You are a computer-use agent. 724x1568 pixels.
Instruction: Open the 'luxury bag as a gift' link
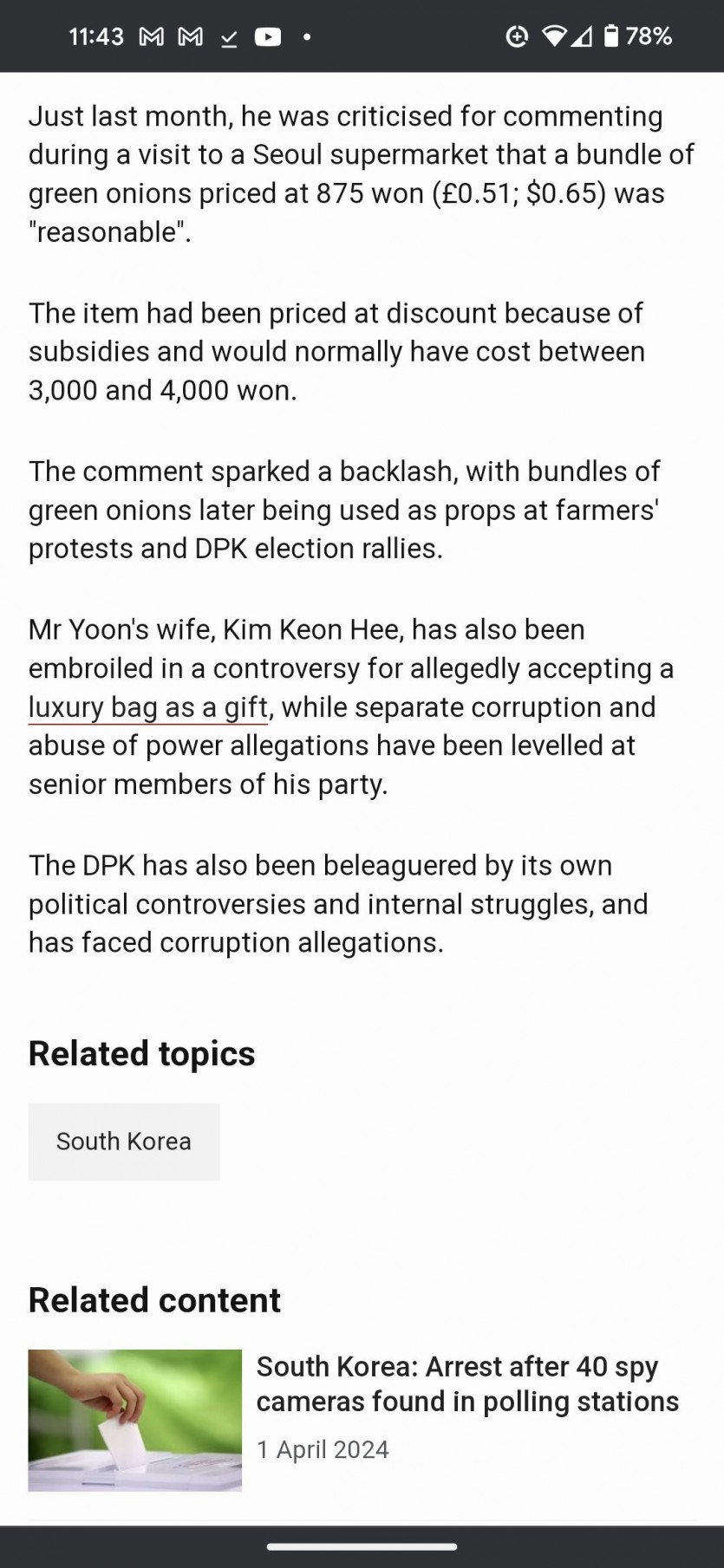147,707
